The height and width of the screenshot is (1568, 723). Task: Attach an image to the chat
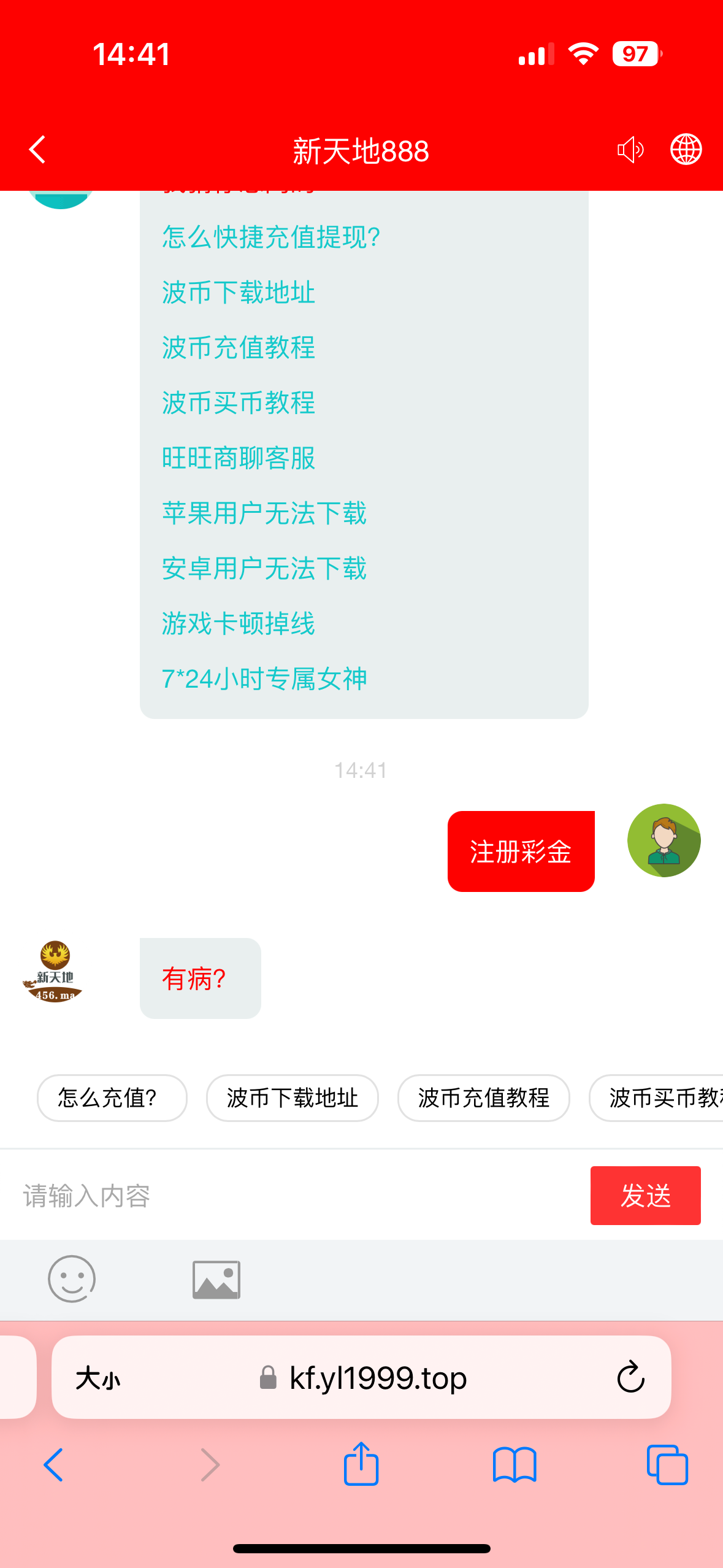tap(216, 1280)
